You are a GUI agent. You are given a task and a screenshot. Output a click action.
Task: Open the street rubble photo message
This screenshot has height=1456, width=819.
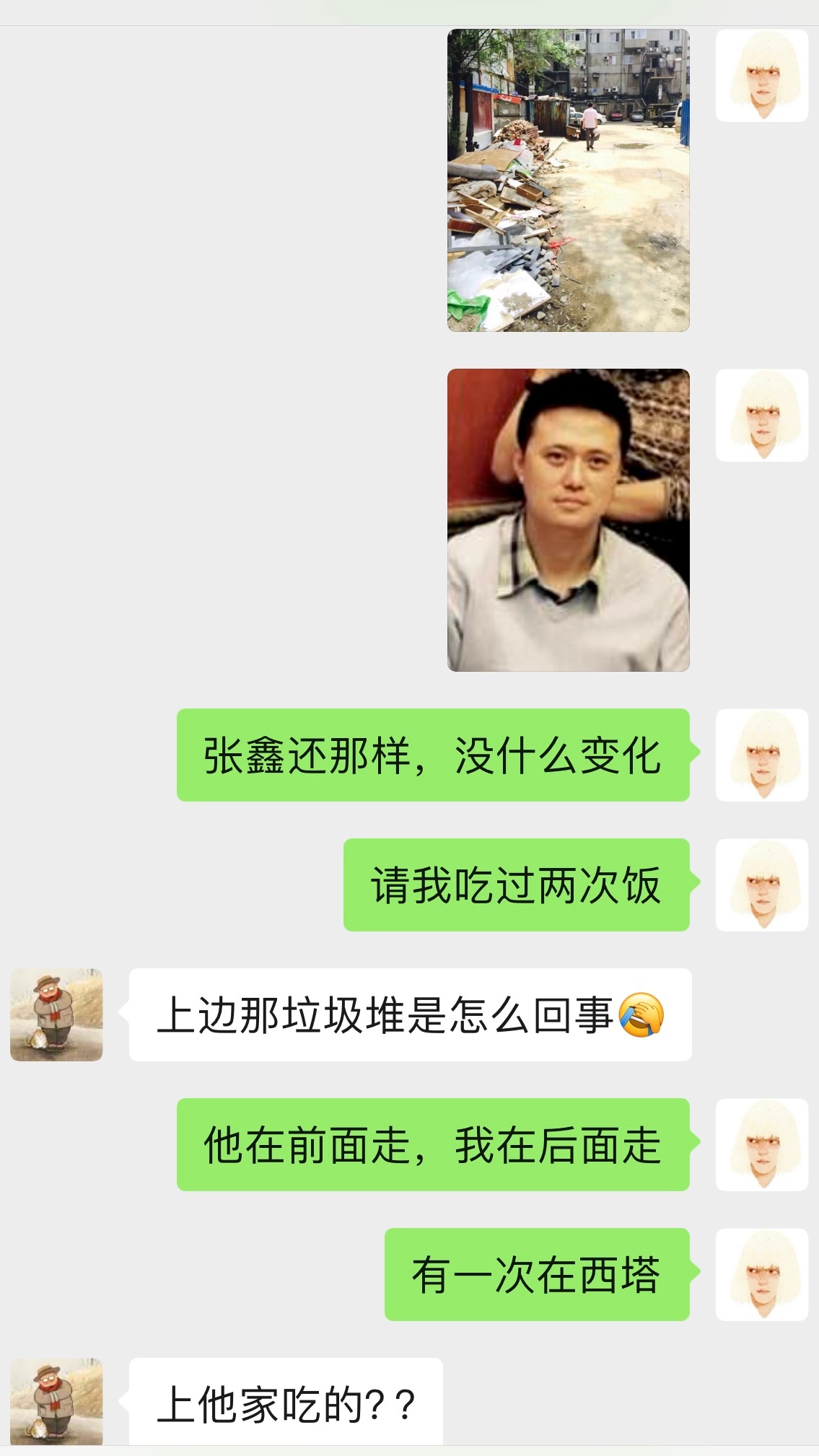point(568,180)
